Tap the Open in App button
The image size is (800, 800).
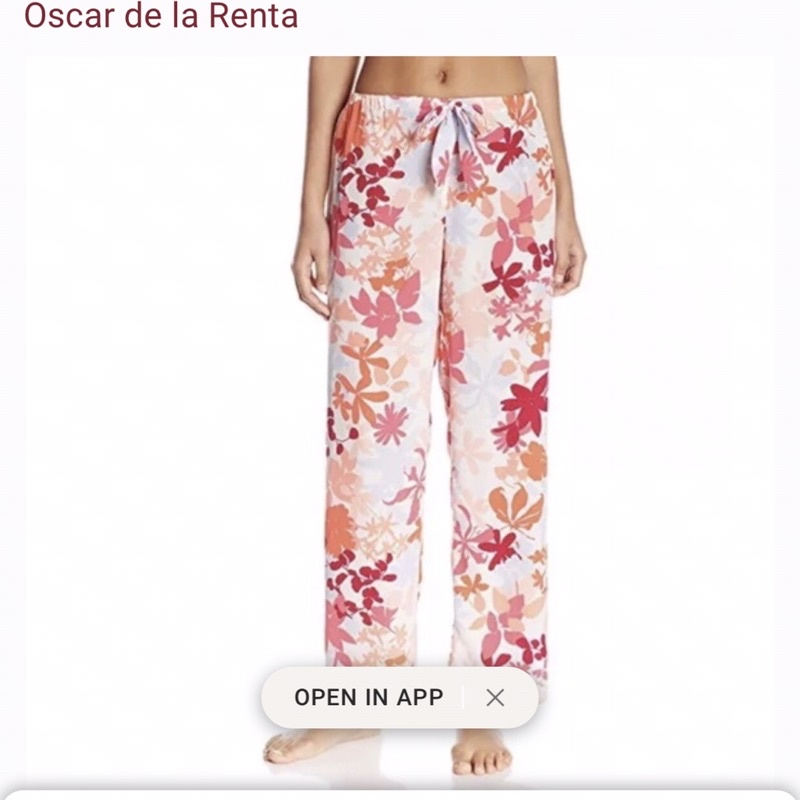click(369, 697)
